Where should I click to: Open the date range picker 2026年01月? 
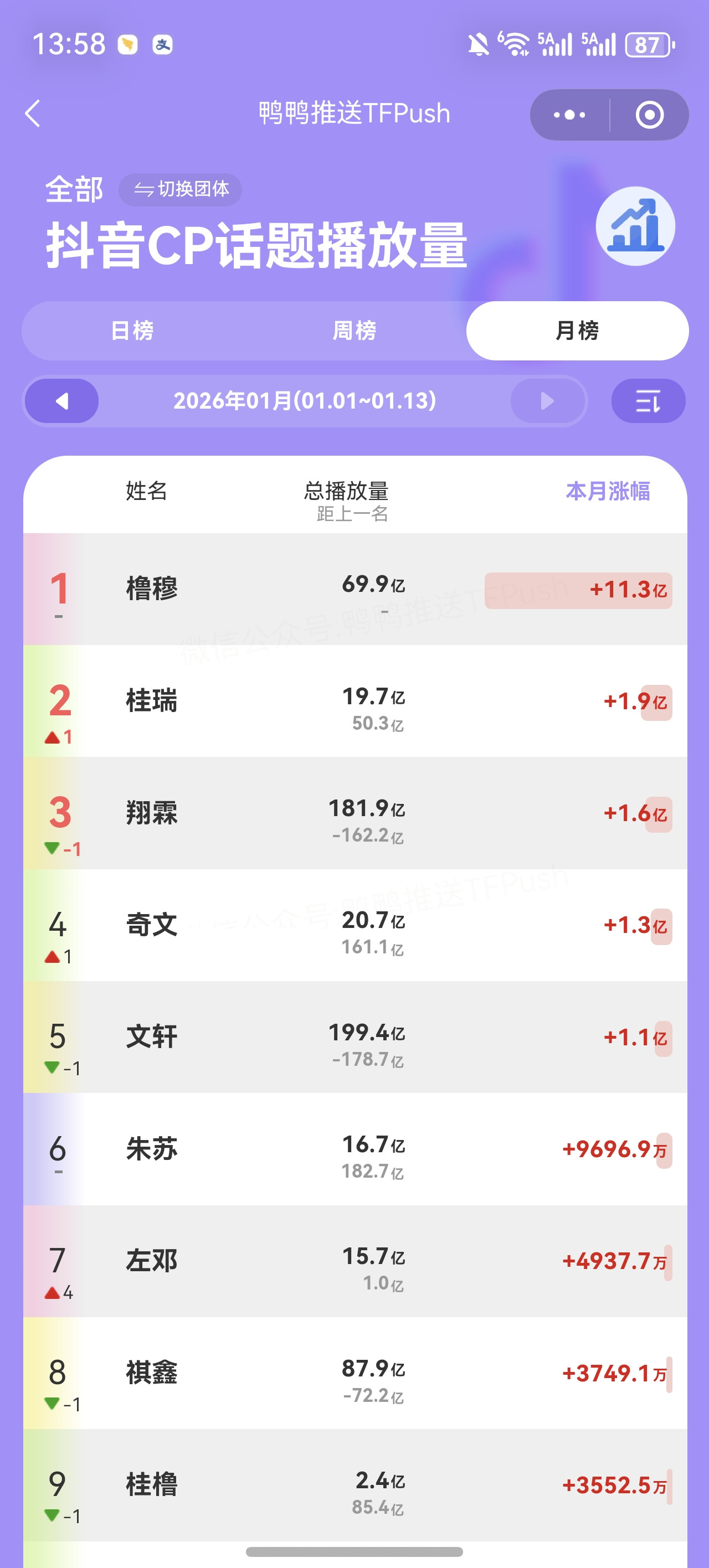(305, 401)
